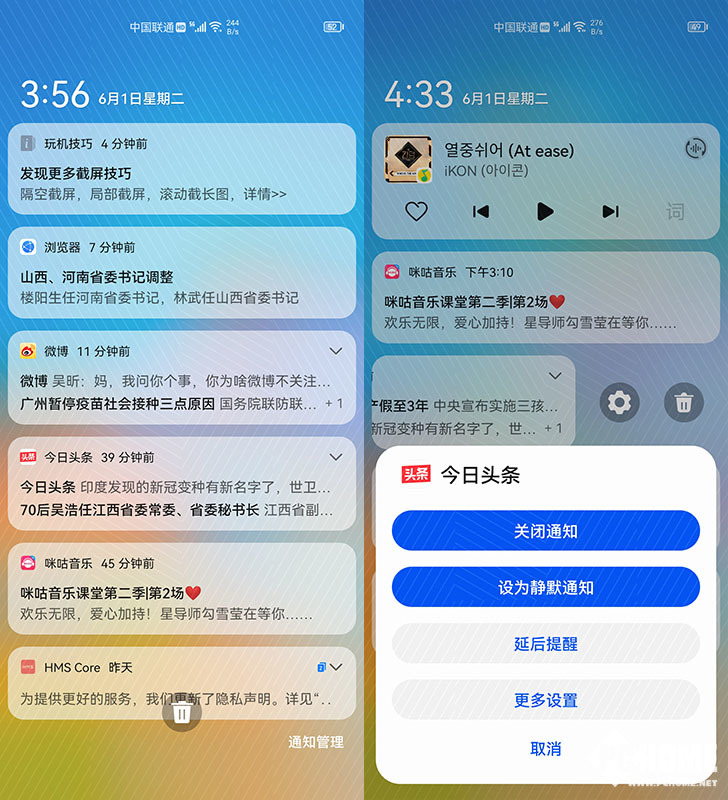The width and height of the screenshot is (728, 800).
Task: Open the 玩机技巧 screenshot tips notification
Action: [181, 169]
